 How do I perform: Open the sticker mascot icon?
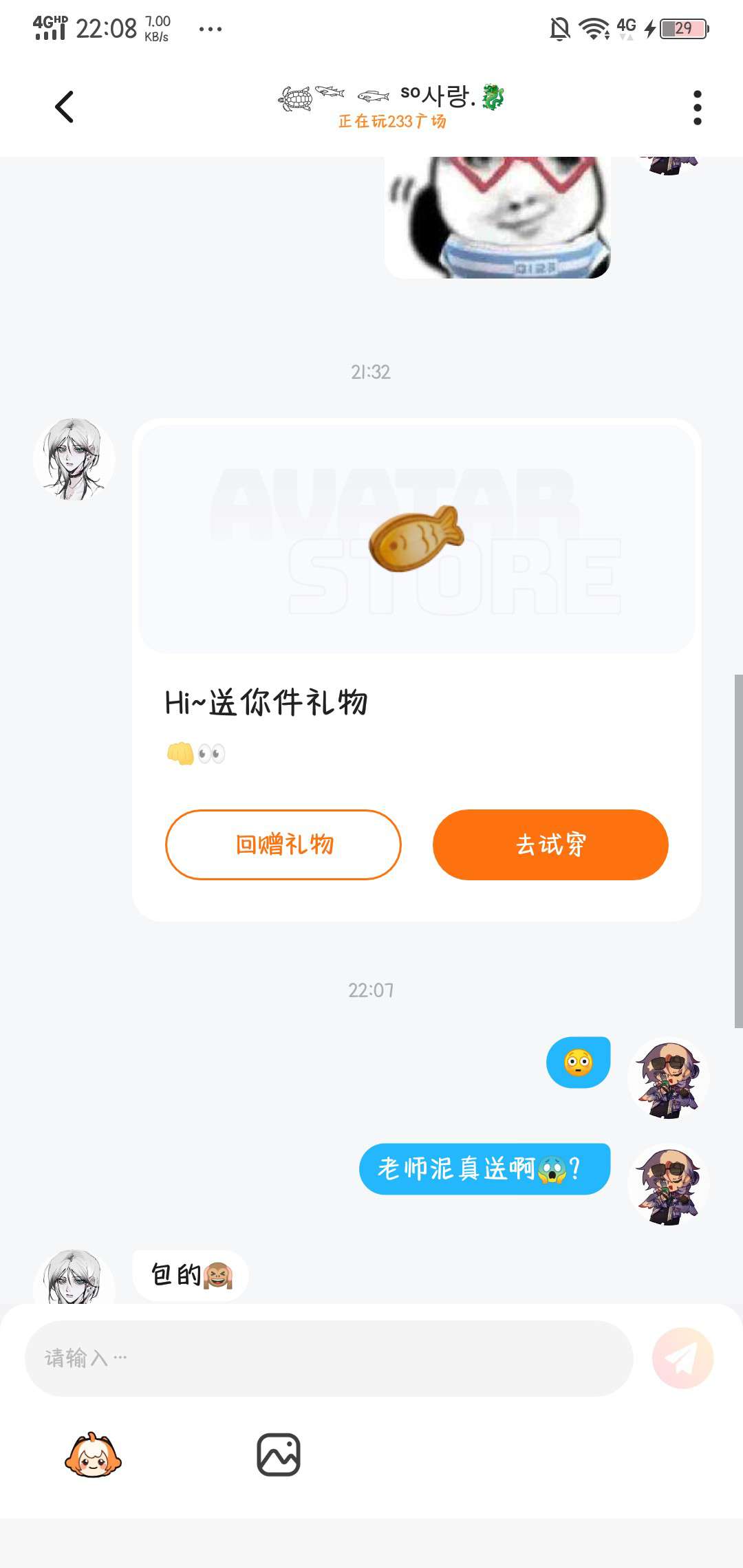(x=93, y=1455)
